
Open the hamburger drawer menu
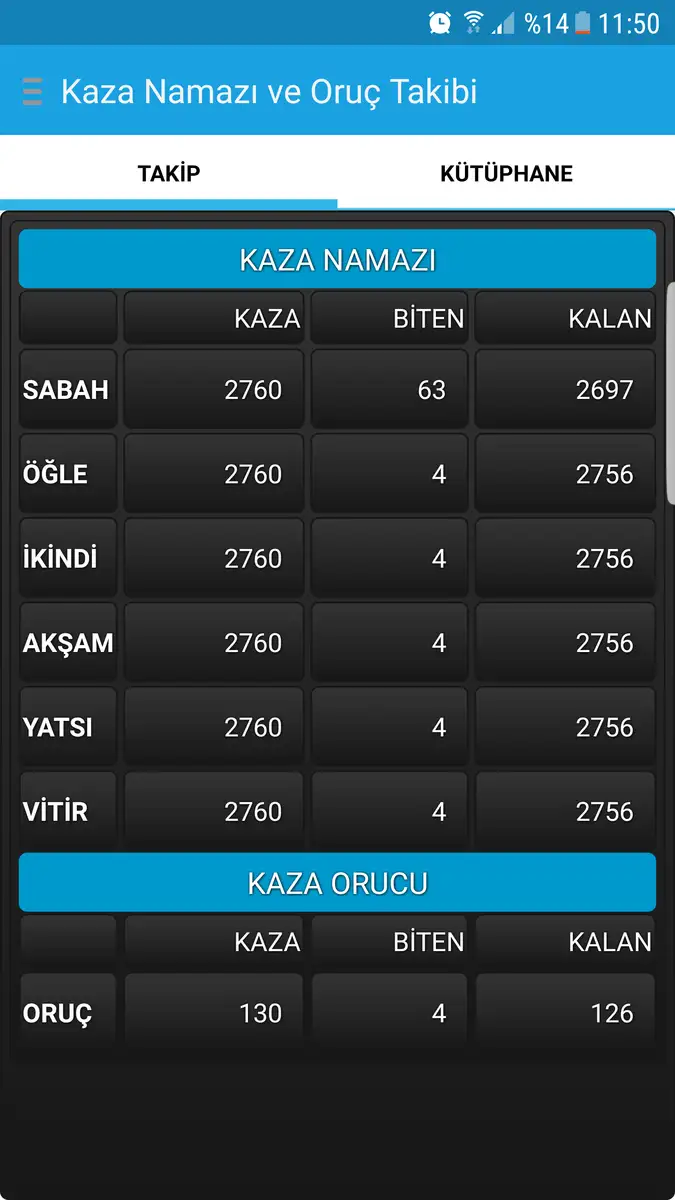(x=32, y=92)
